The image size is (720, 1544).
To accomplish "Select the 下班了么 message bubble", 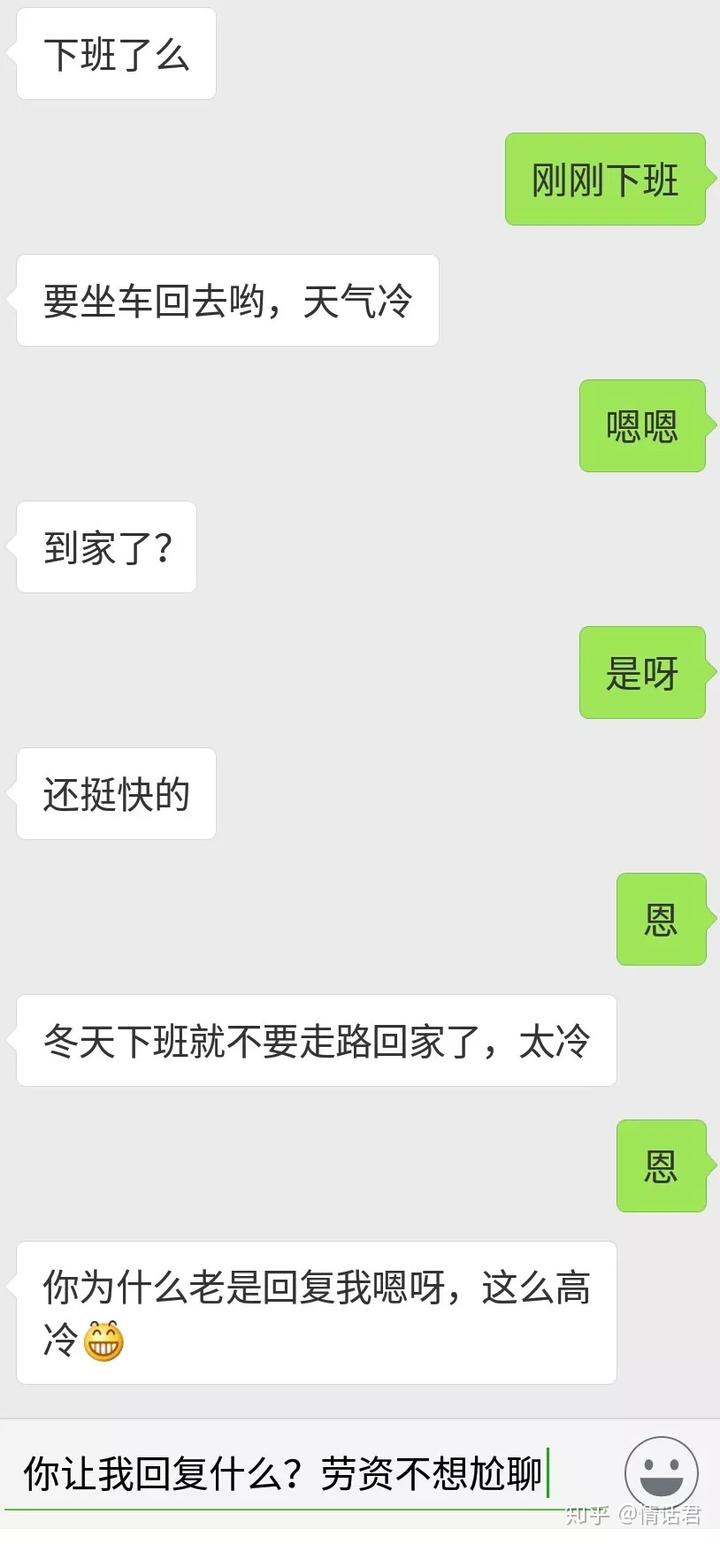I will (115, 54).
